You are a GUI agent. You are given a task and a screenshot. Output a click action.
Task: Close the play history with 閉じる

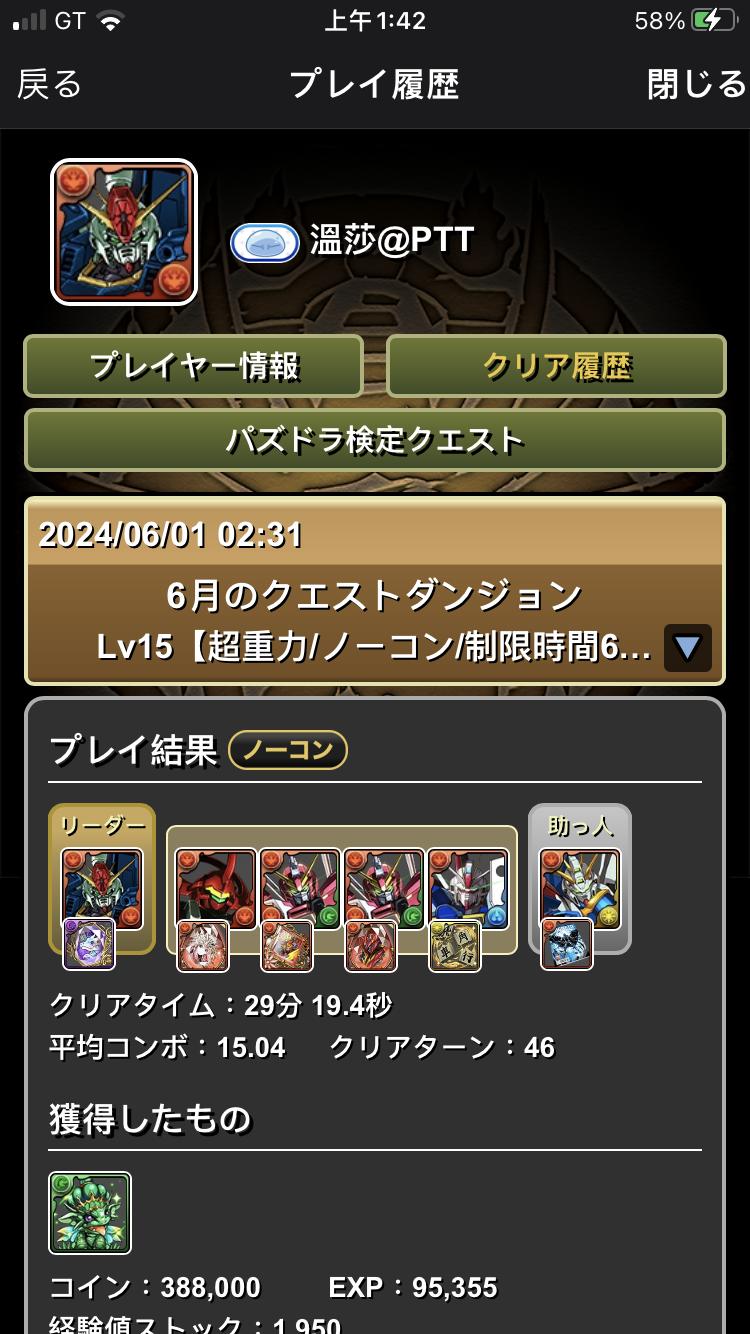pos(696,85)
